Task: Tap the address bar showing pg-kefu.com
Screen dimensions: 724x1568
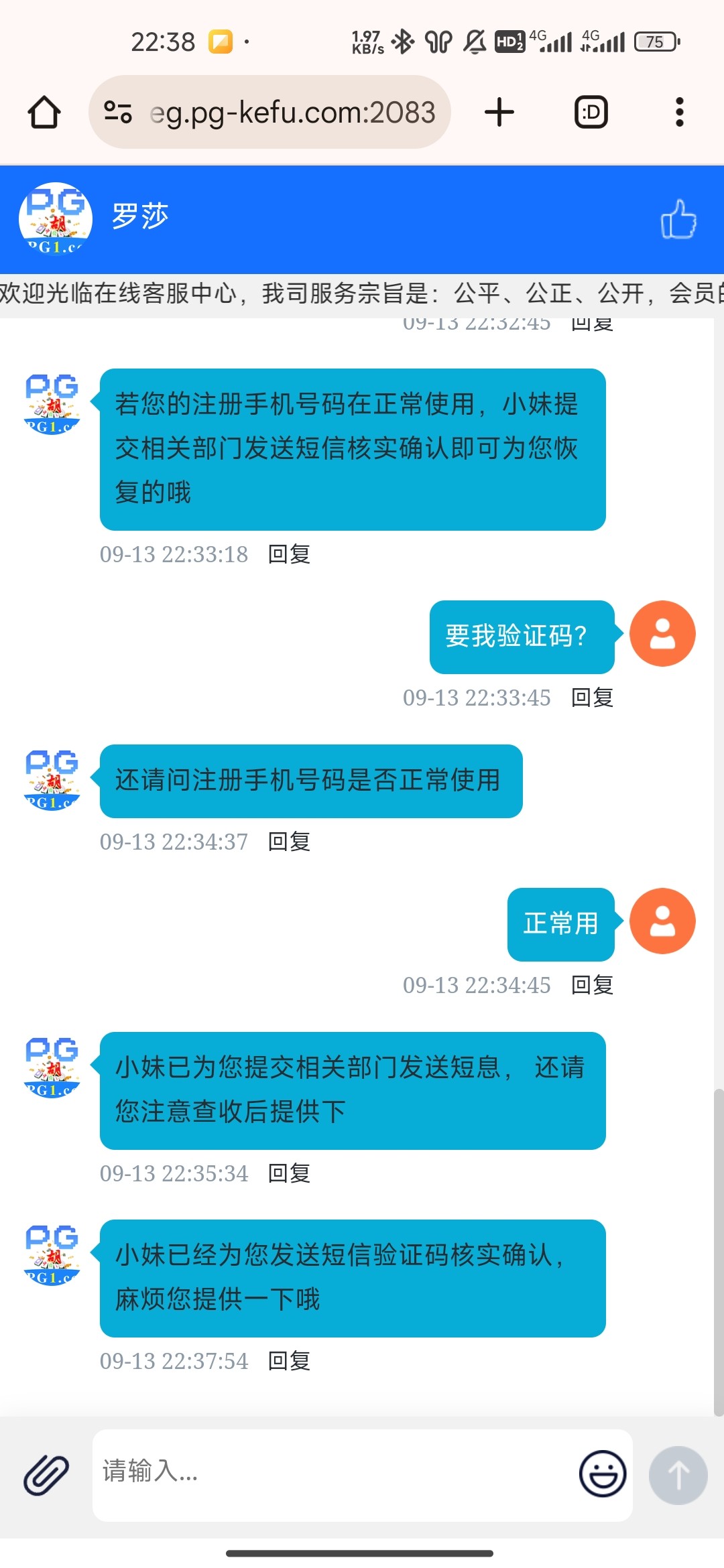Action: pos(292,112)
